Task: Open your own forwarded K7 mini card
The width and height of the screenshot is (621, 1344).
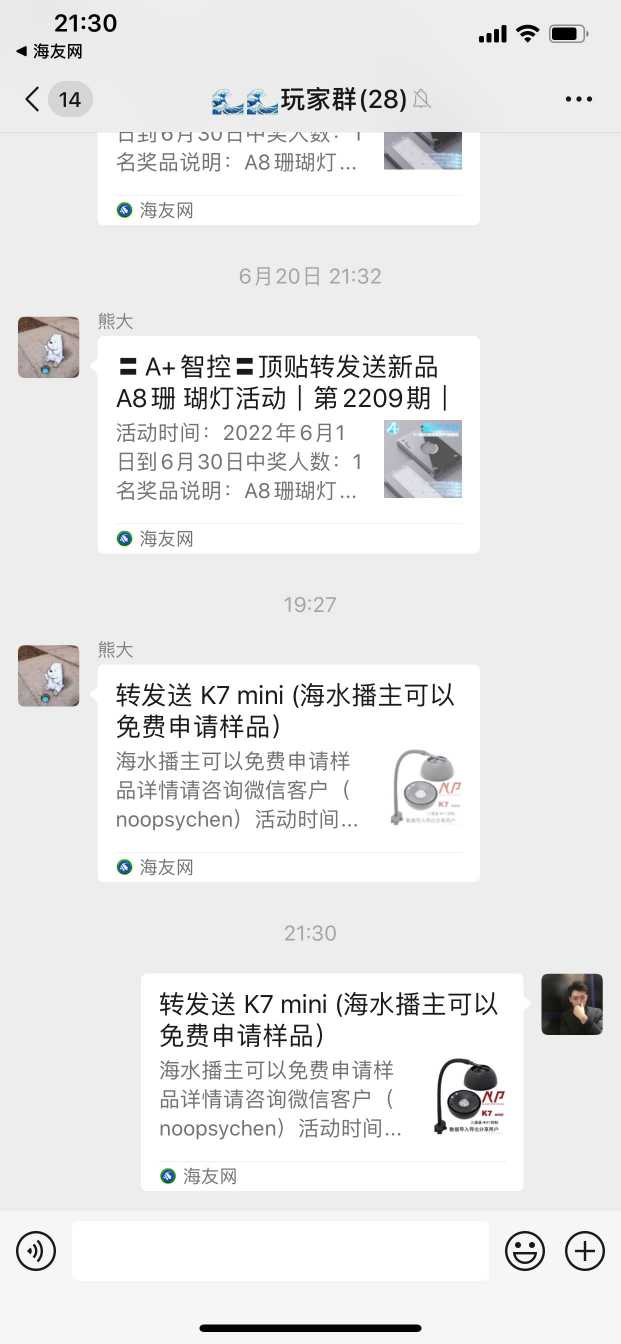Action: (x=331, y=1081)
